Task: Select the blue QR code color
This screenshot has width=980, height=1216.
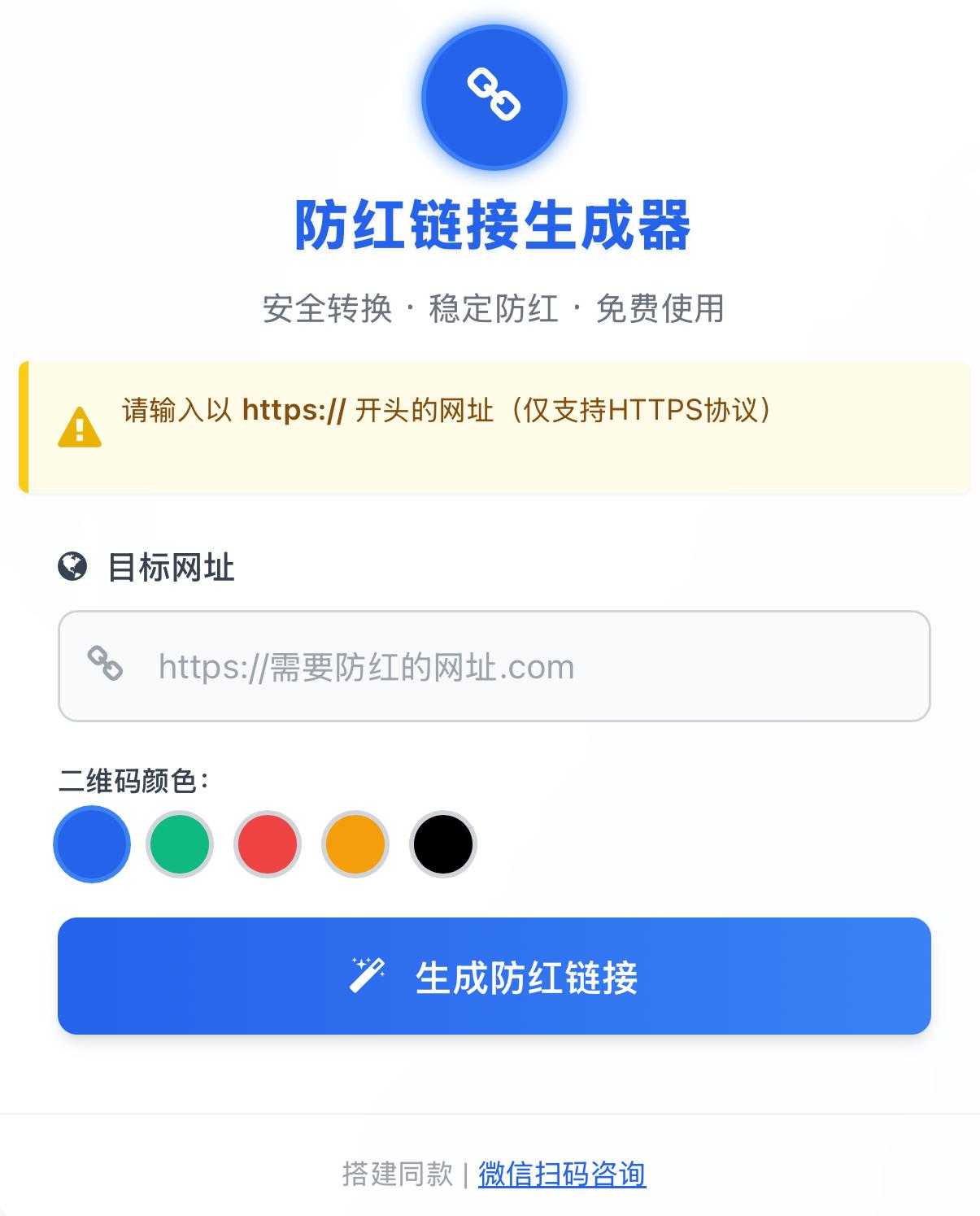Action: coord(91,843)
